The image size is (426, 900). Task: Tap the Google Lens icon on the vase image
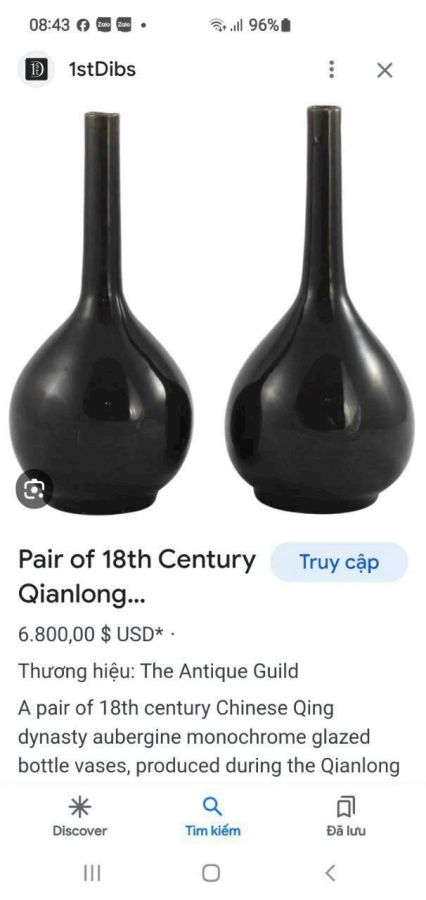pos(34,489)
